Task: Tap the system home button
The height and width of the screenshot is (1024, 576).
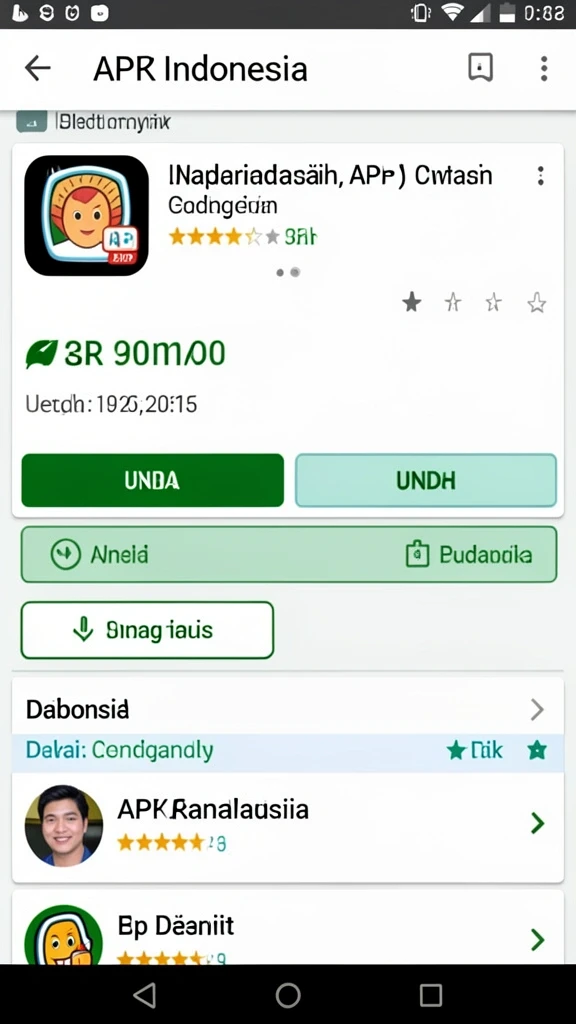Action: pyautogui.click(x=288, y=995)
